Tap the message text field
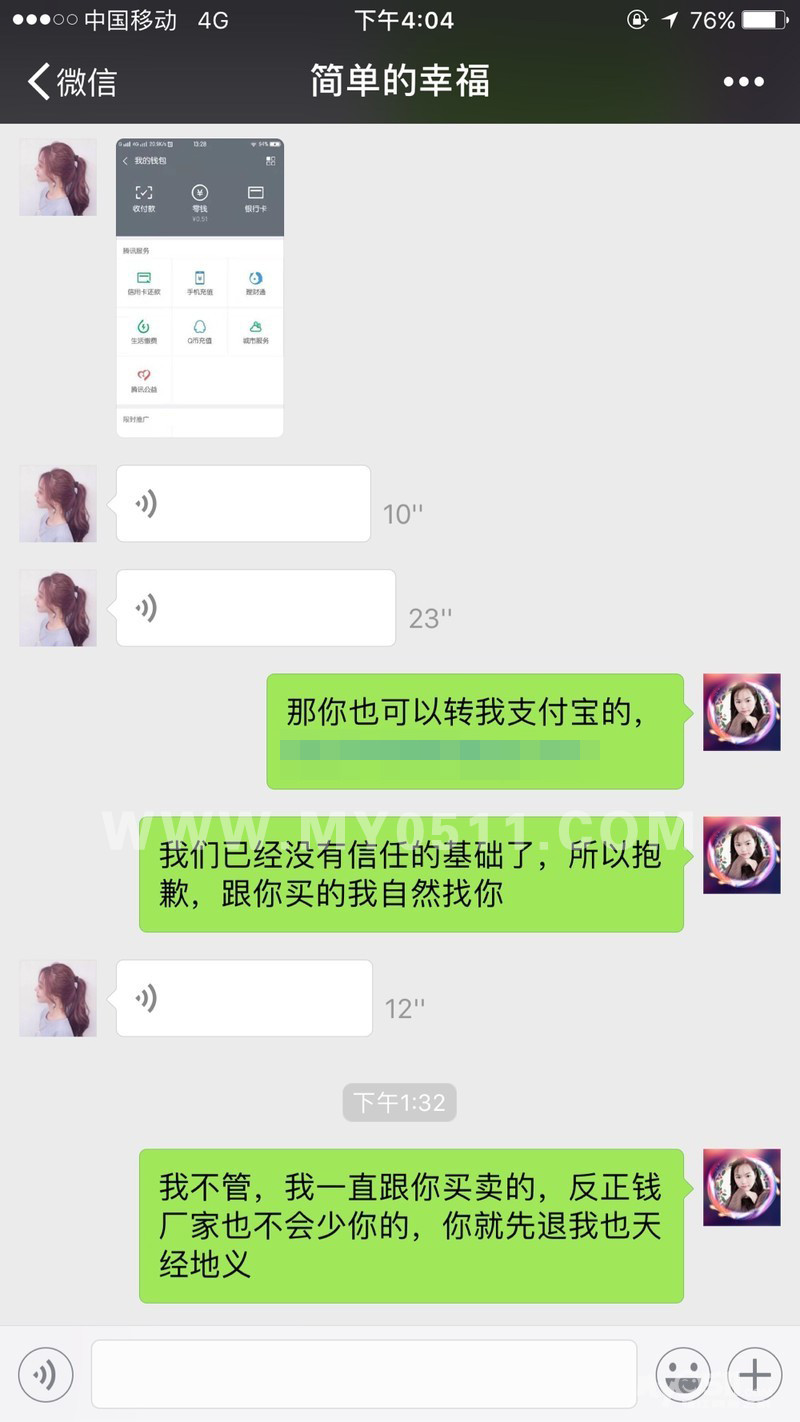 364,1374
